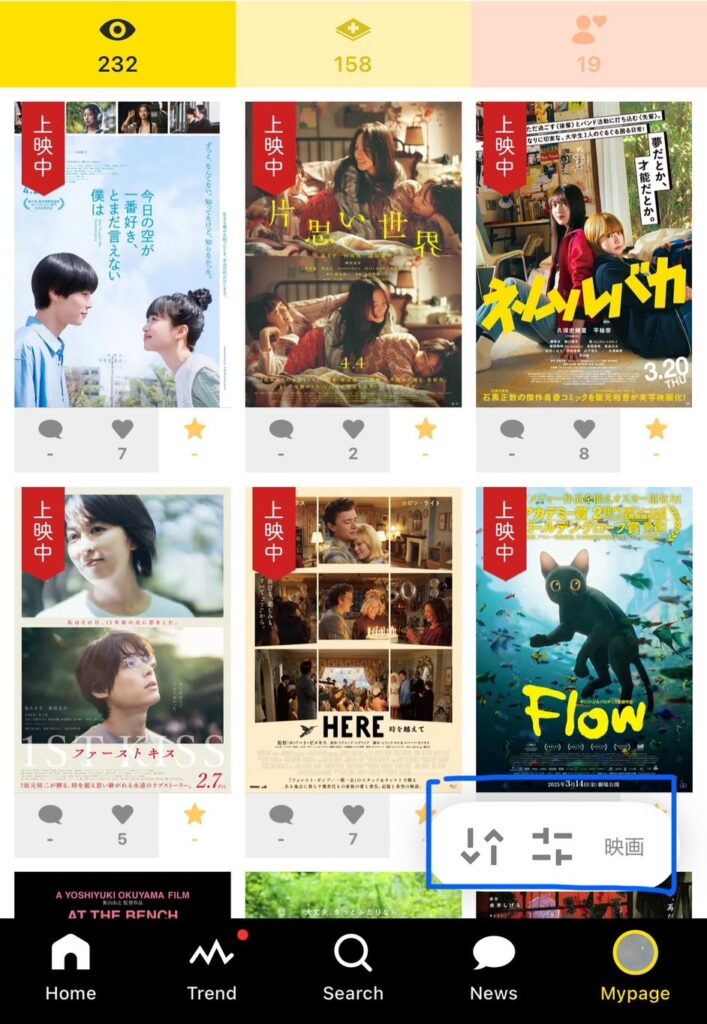Screen dimensions: 707x1024
Task: Open the HERE movie poster
Action: 353,640
